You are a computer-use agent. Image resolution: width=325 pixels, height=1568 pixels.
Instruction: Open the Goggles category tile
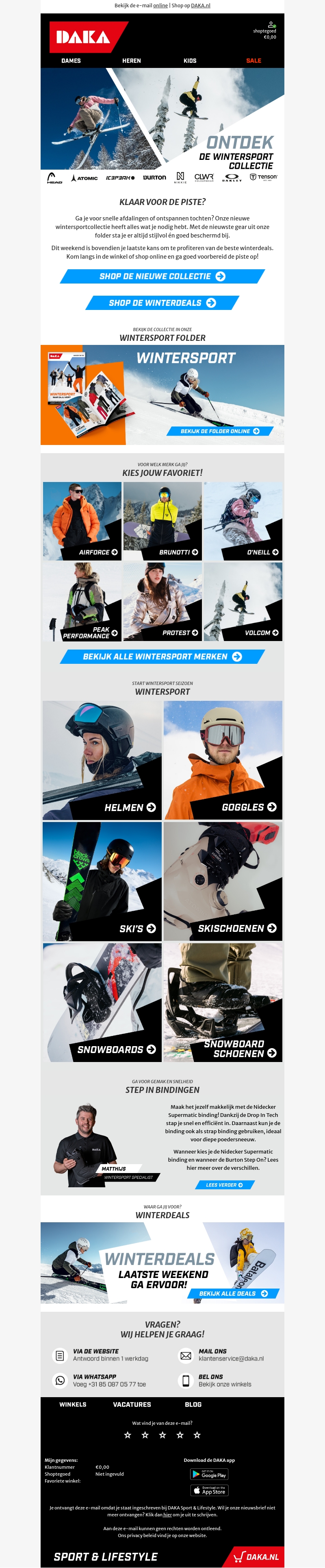223,760
